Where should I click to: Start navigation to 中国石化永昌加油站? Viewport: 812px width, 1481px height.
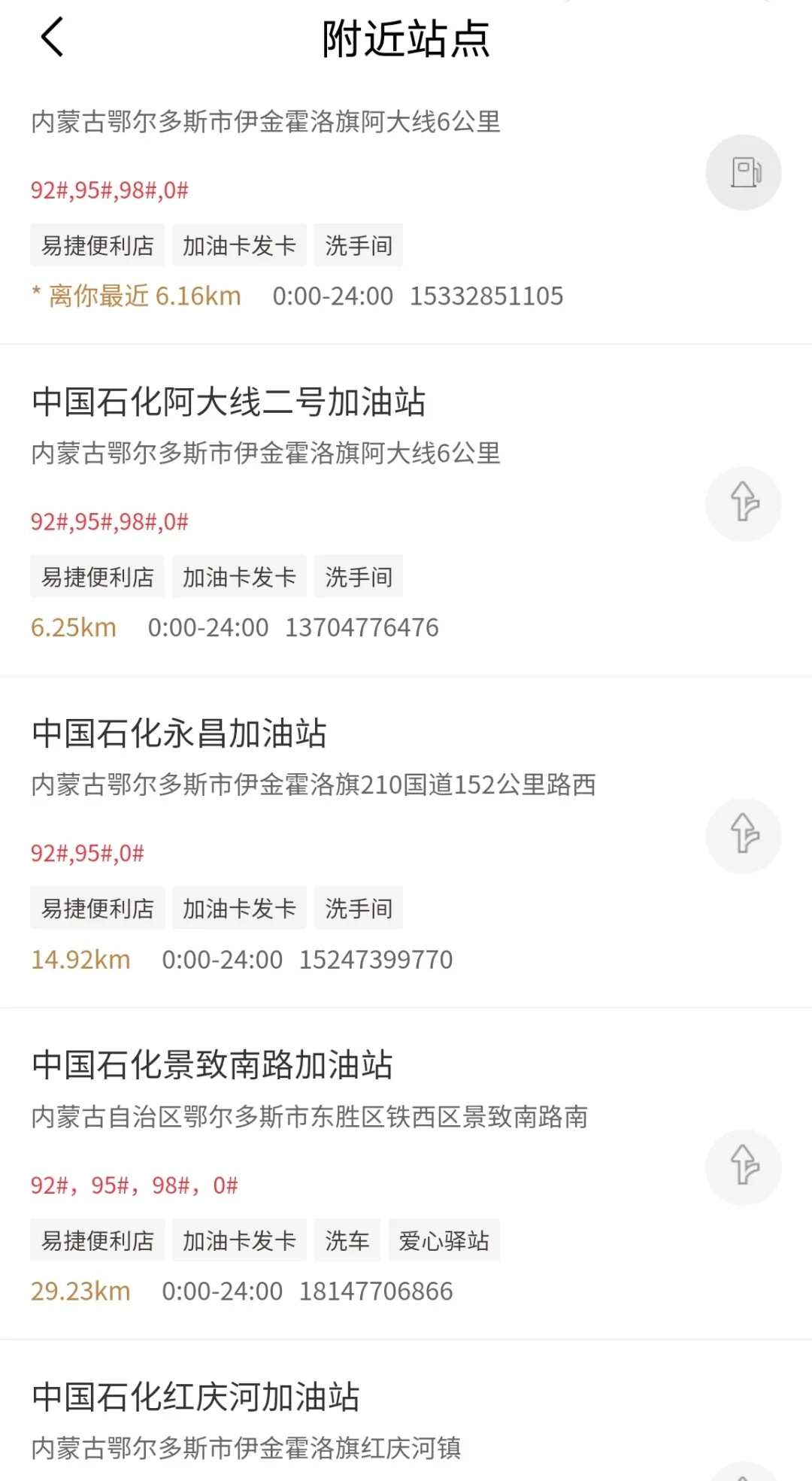(743, 835)
